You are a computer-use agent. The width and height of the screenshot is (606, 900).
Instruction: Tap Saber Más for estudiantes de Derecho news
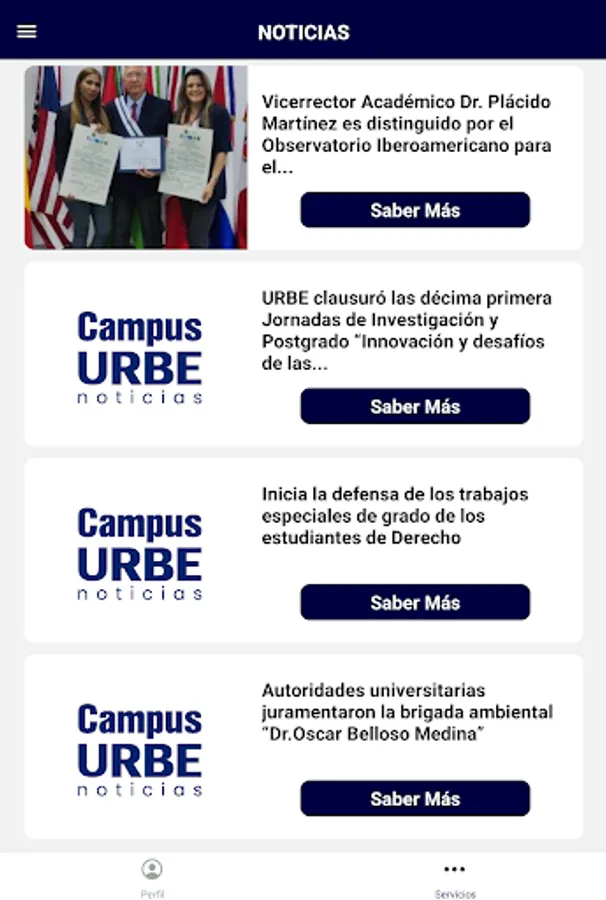(x=415, y=602)
